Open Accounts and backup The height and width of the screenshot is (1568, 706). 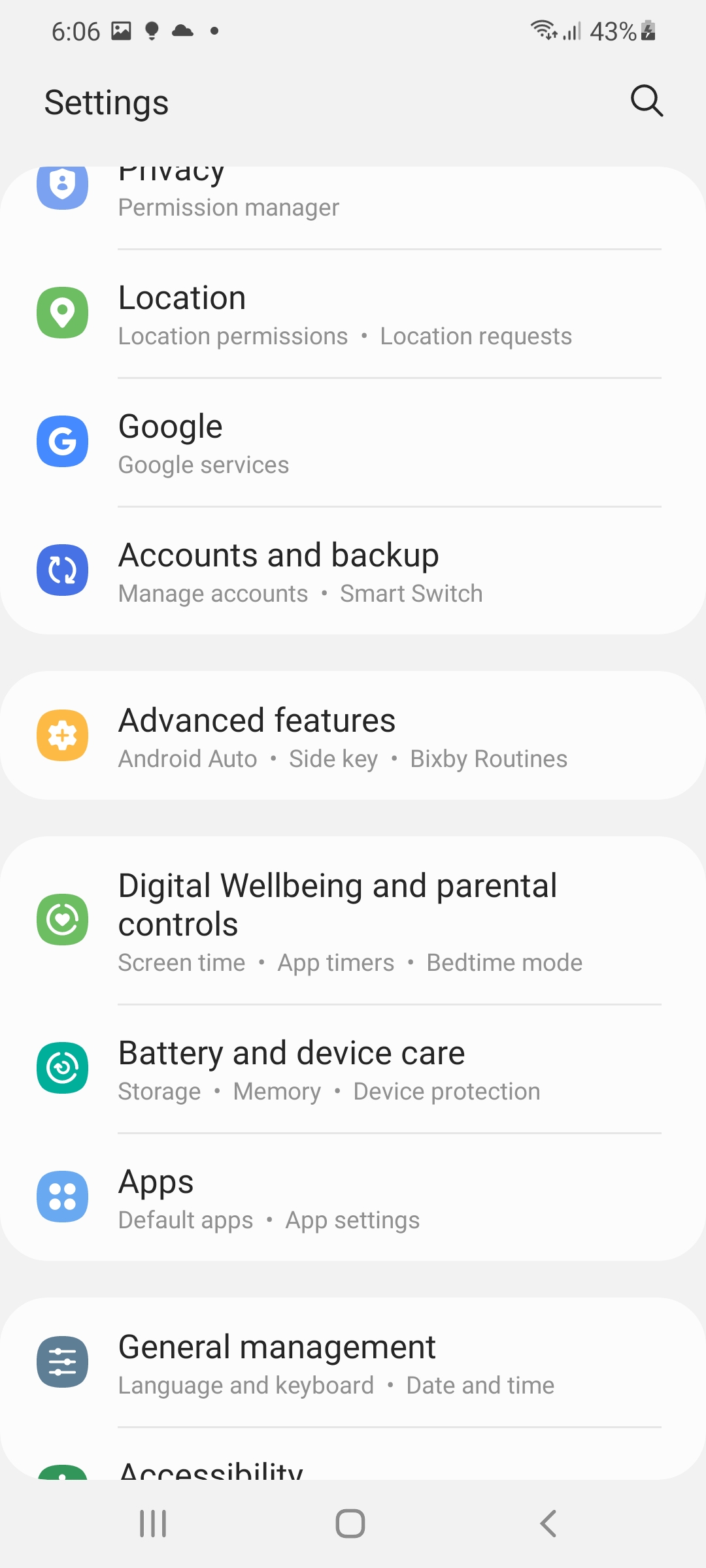(353, 571)
